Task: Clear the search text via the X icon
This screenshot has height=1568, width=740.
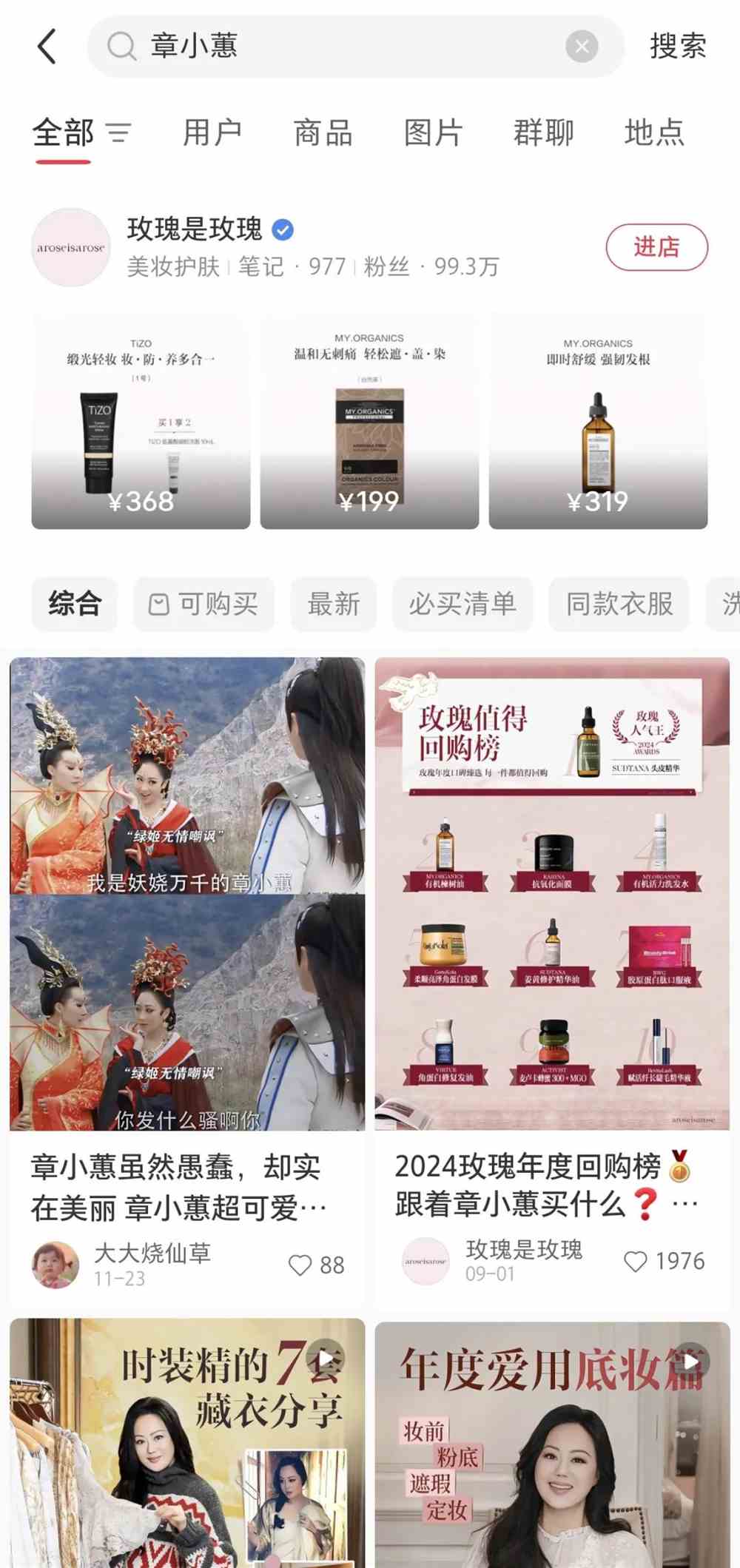Action: (x=582, y=46)
